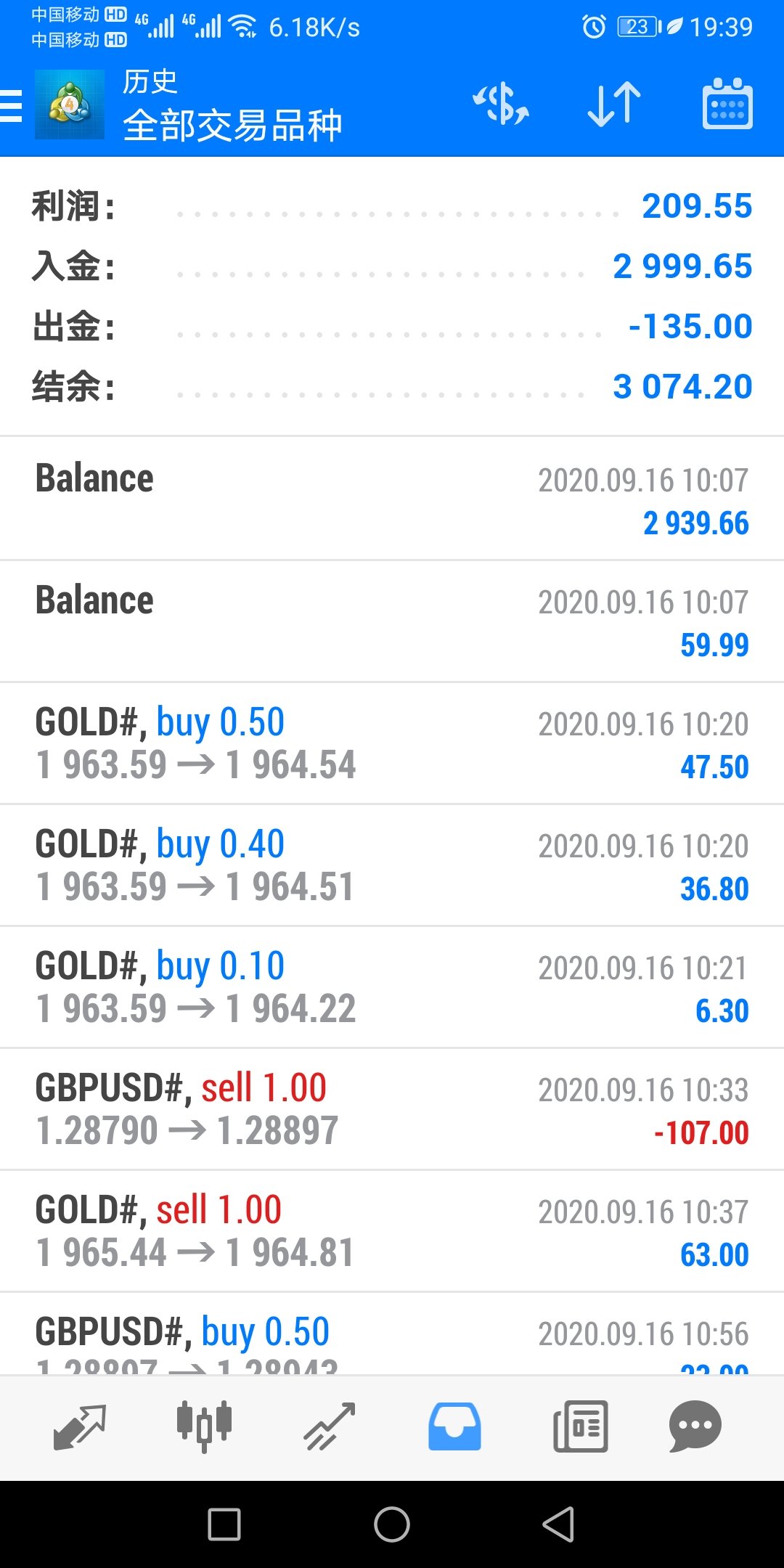Viewport: 784px width, 1568px height.
Task: Switch to the Trade tab
Action: (x=330, y=1427)
